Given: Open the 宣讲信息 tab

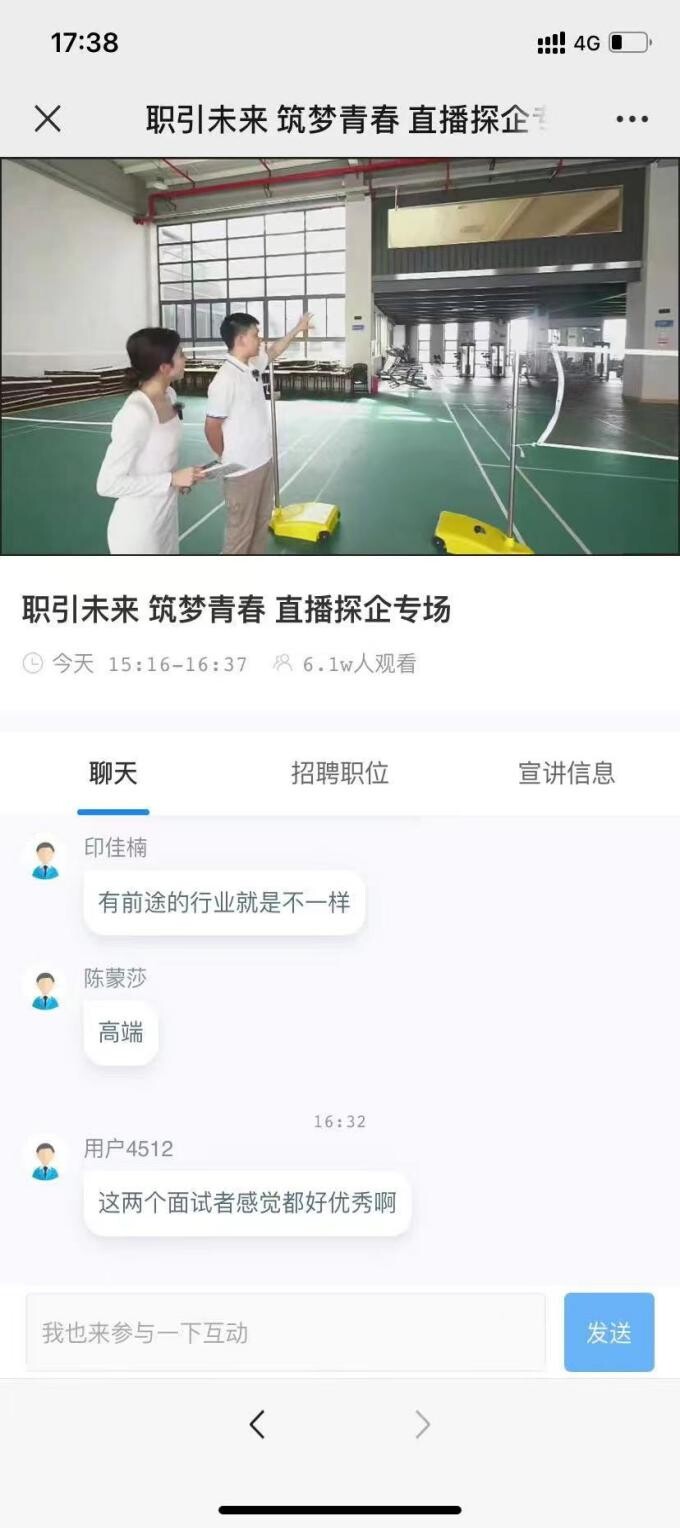Looking at the screenshot, I should (566, 773).
